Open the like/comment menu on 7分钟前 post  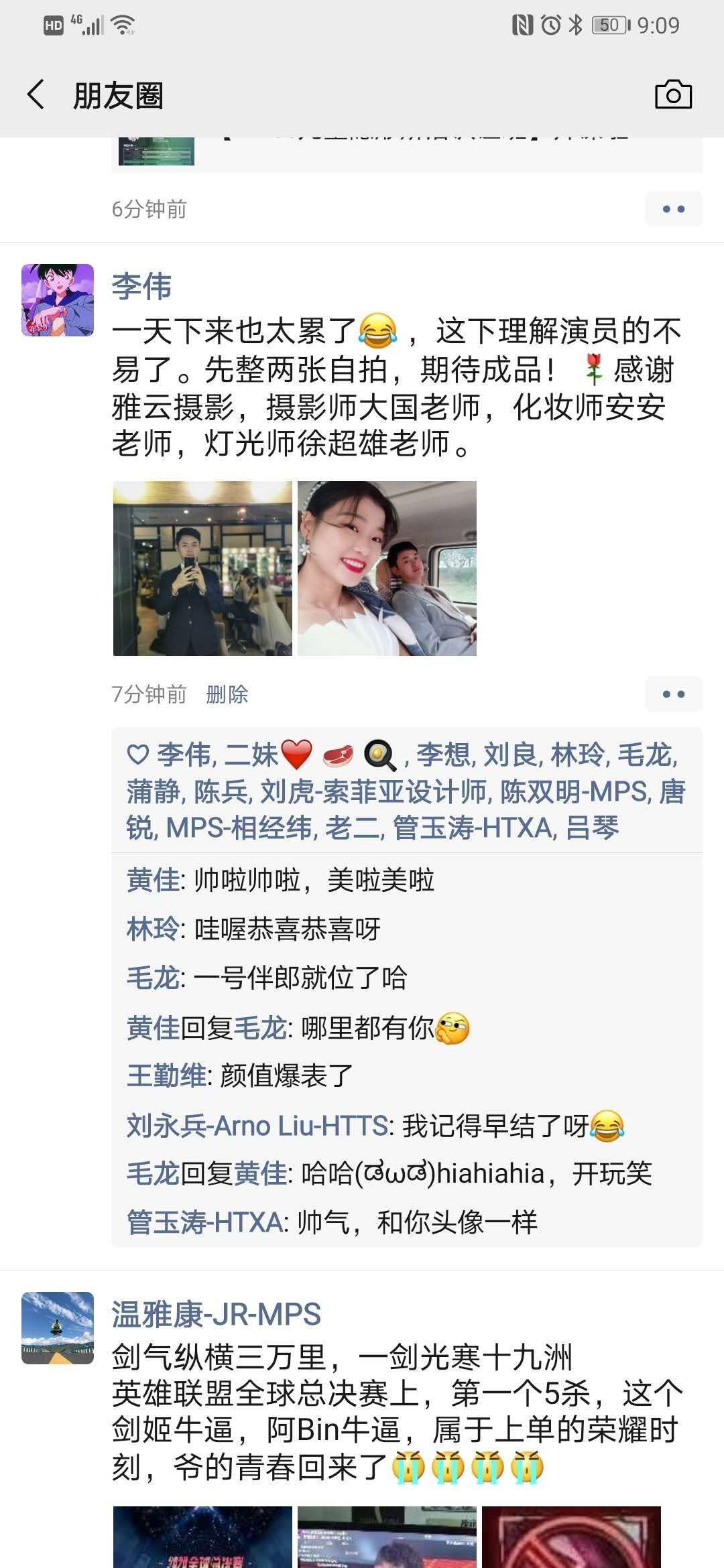point(673,694)
